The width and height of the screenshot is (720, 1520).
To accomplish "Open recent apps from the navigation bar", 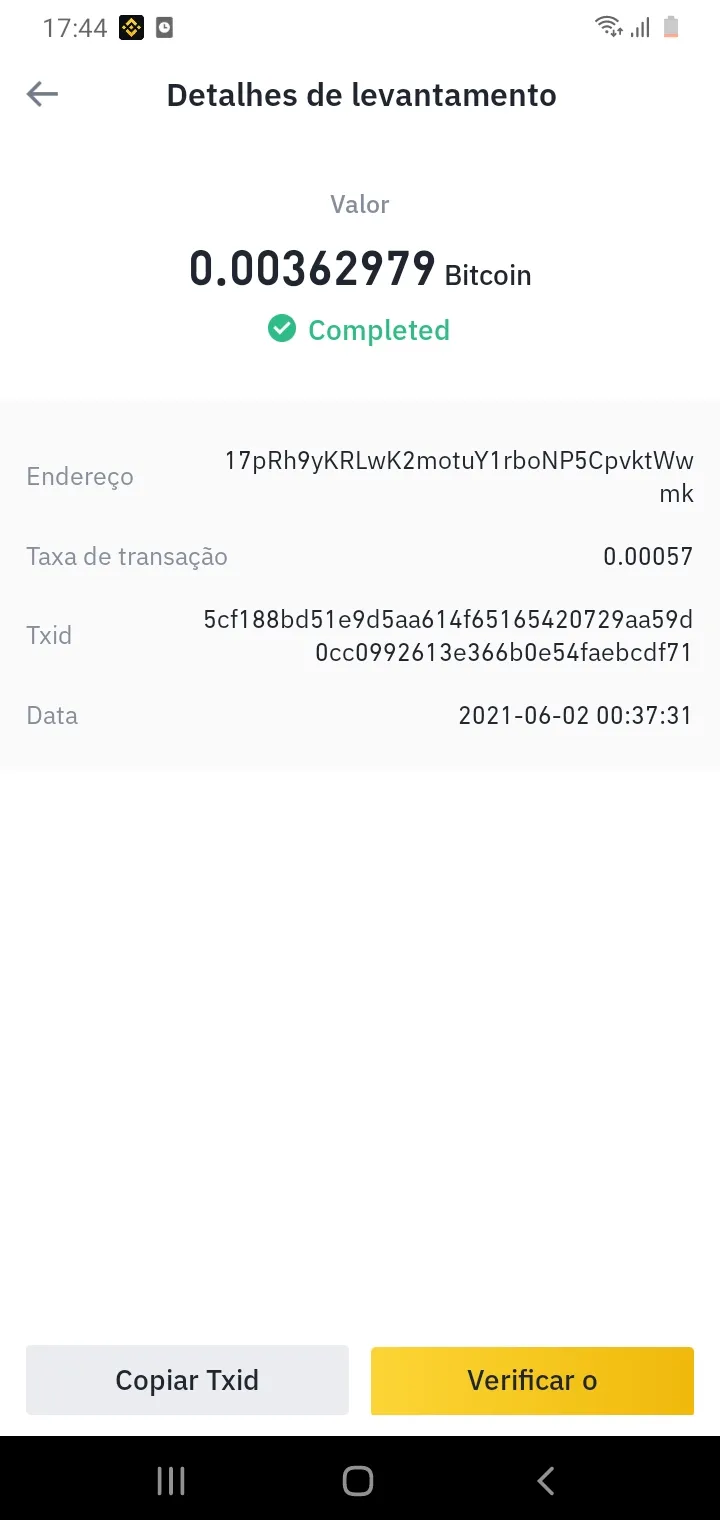I will (171, 1481).
